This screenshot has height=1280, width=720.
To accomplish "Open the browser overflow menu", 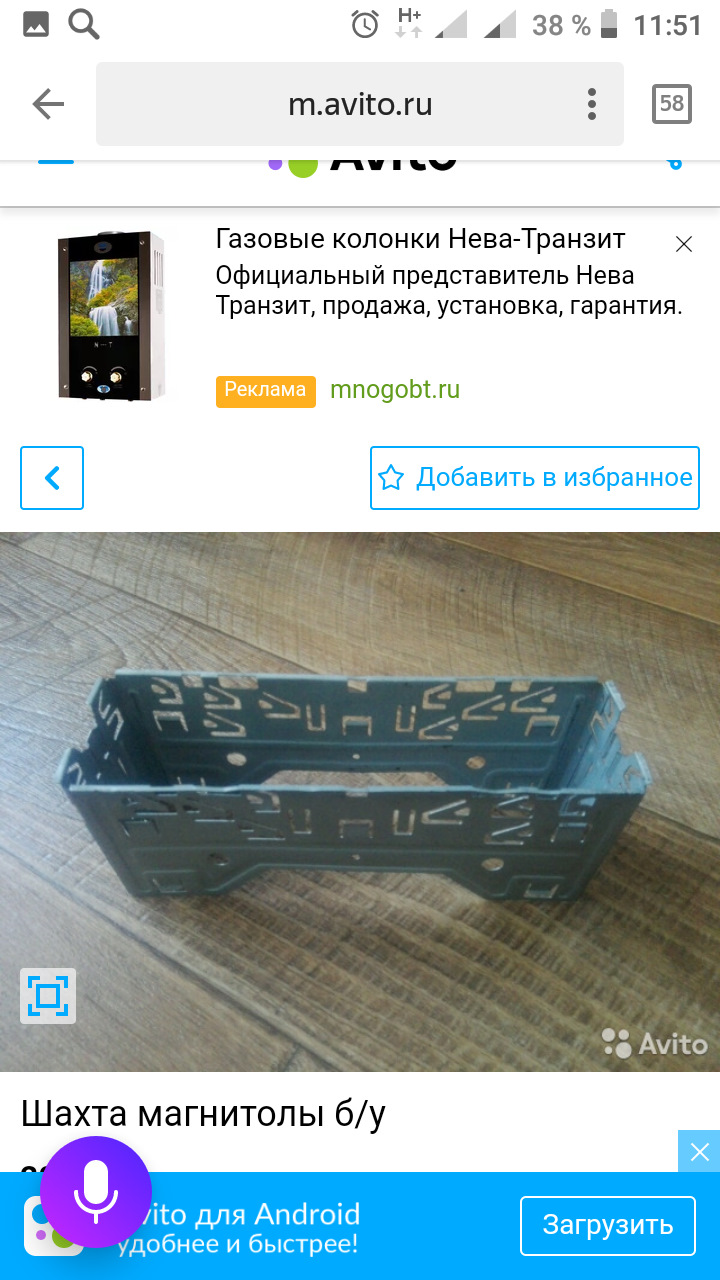I will tap(592, 104).
